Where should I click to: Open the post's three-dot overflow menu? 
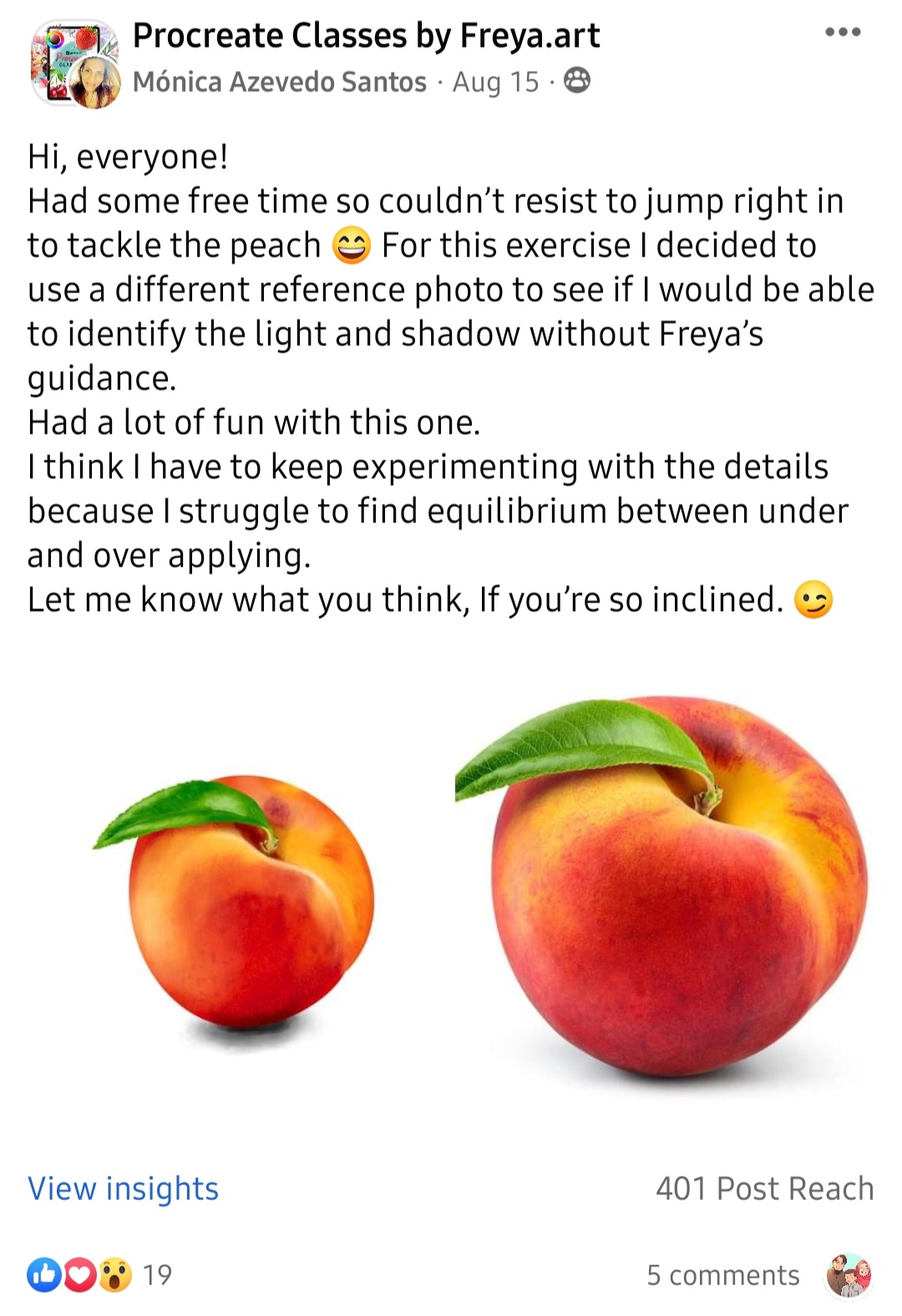tap(842, 33)
